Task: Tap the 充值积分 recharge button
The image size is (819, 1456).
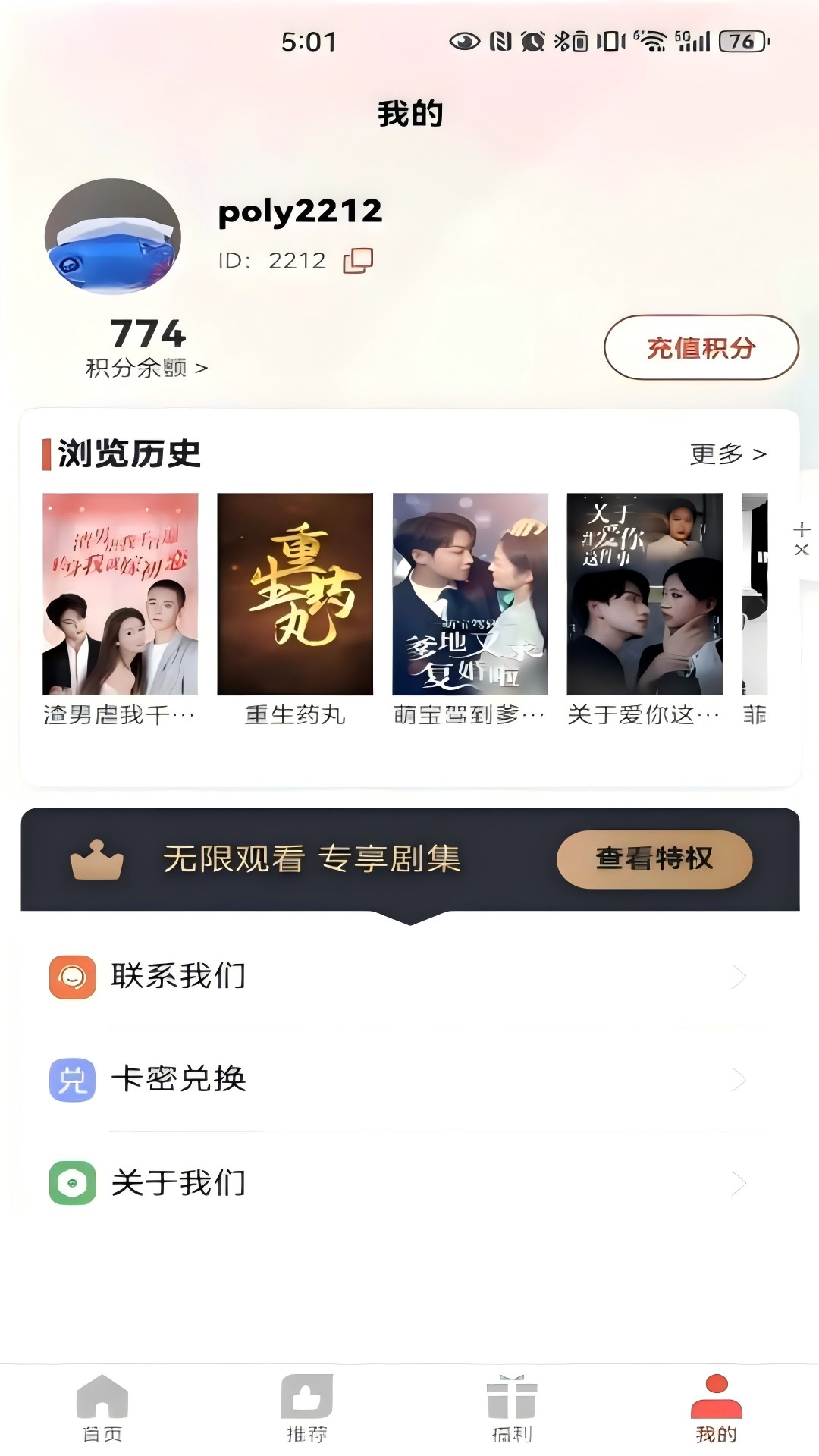Action: click(x=701, y=347)
